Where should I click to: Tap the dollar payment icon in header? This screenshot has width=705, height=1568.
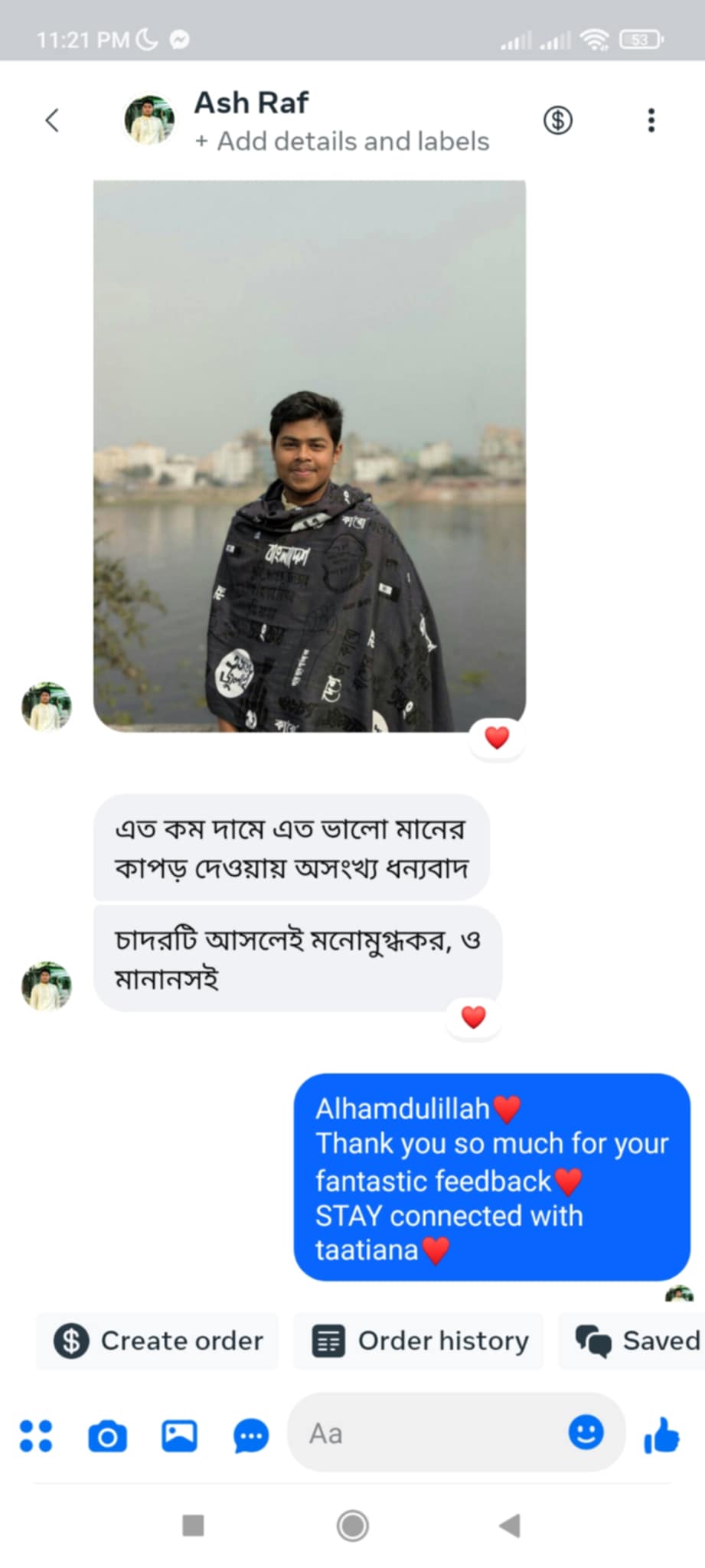tap(558, 120)
